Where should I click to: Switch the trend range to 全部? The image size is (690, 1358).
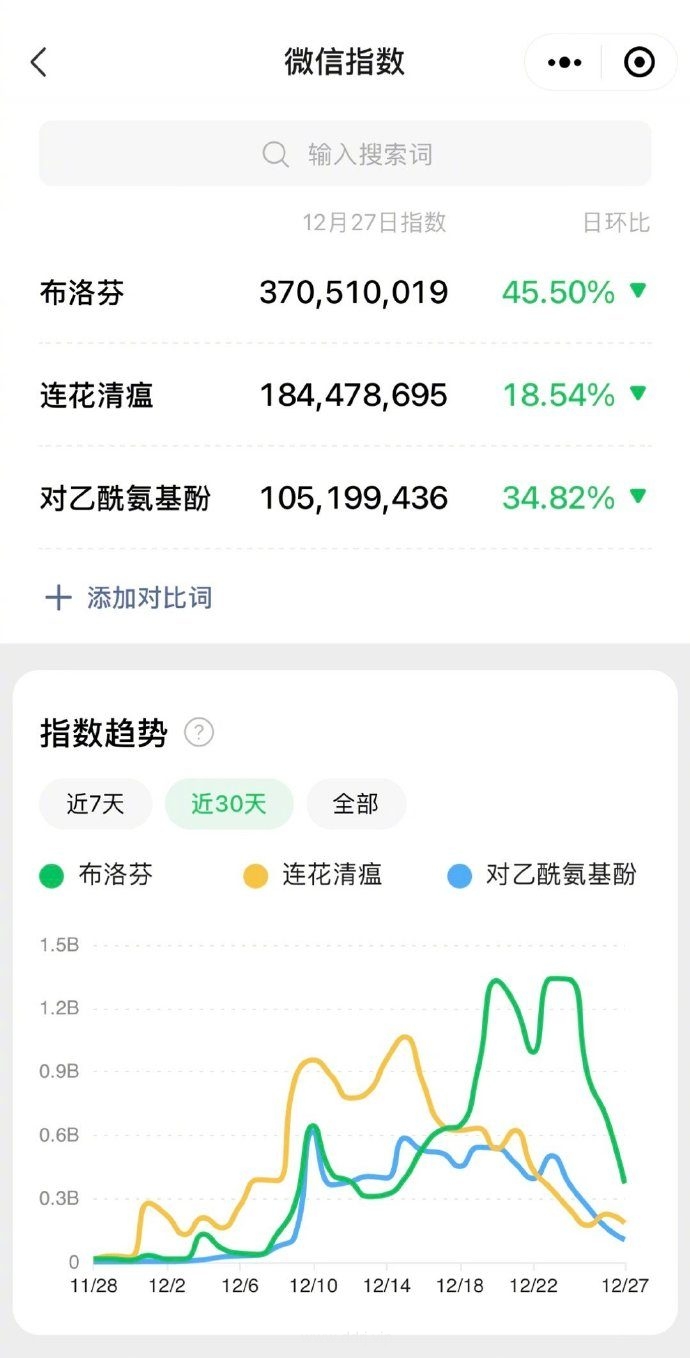pos(356,804)
